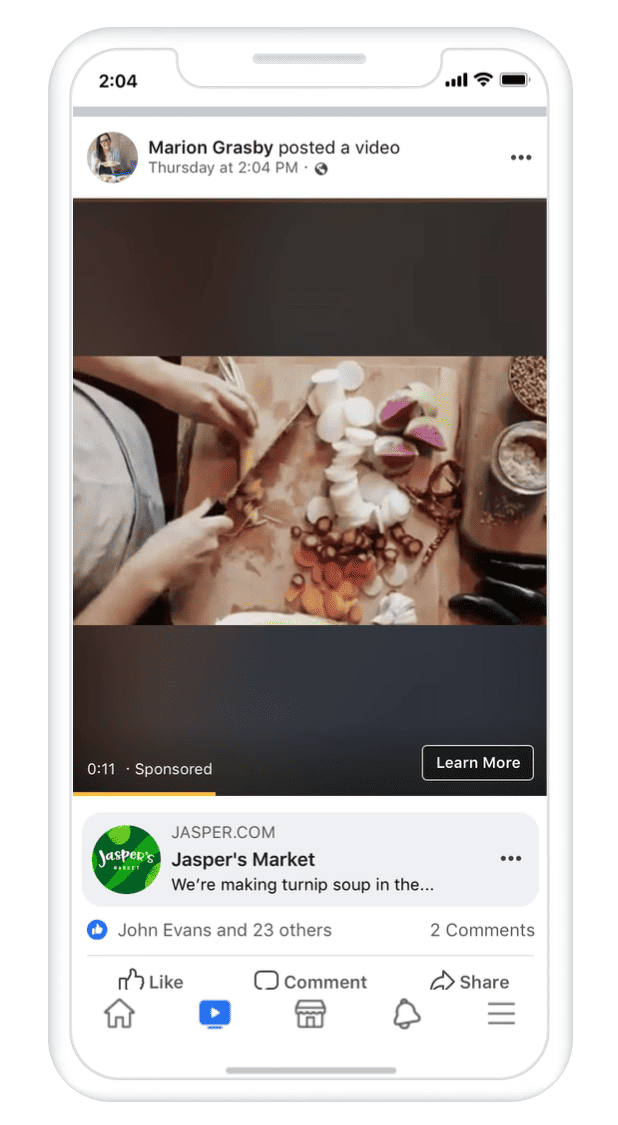Image resolution: width=618 pixels, height=1125 pixels.
Task: Comment on the video post
Action: tap(310, 981)
